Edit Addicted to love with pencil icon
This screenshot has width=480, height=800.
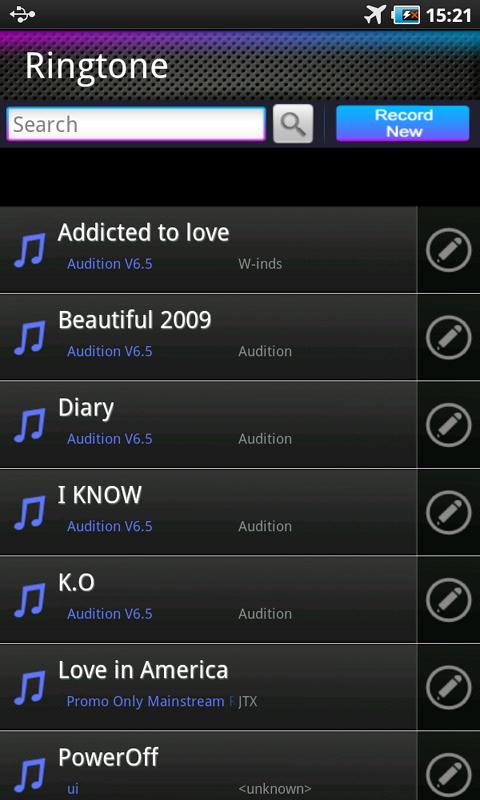(448, 249)
